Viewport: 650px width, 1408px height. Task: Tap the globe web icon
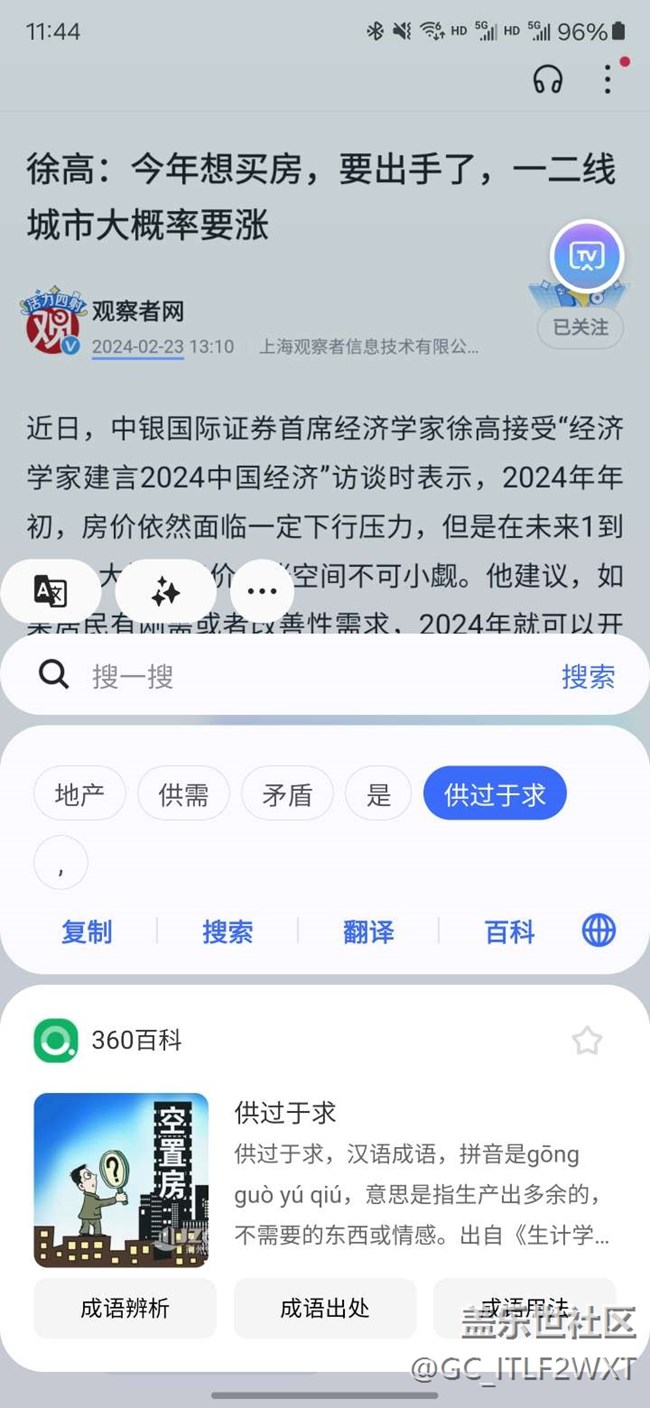(x=599, y=931)
